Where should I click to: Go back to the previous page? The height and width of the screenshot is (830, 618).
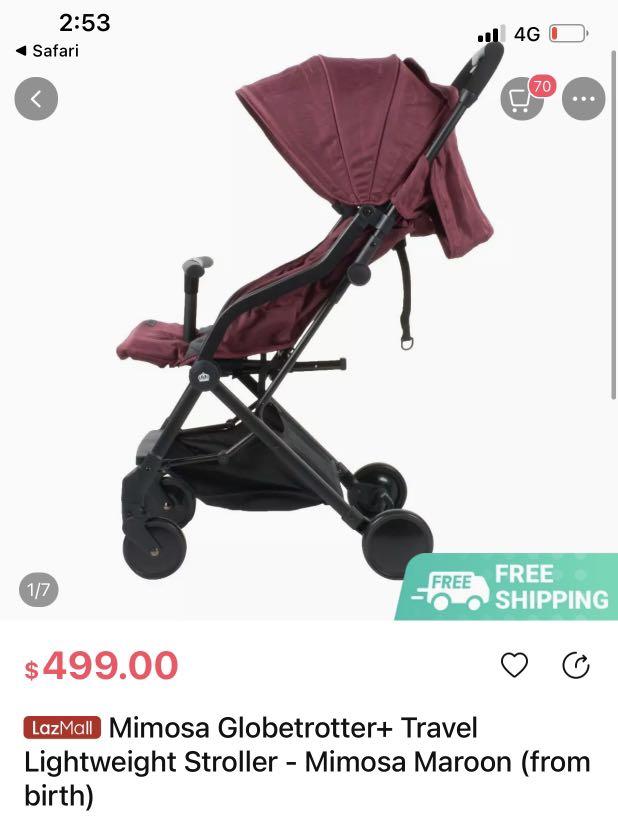tap(36, 98)
